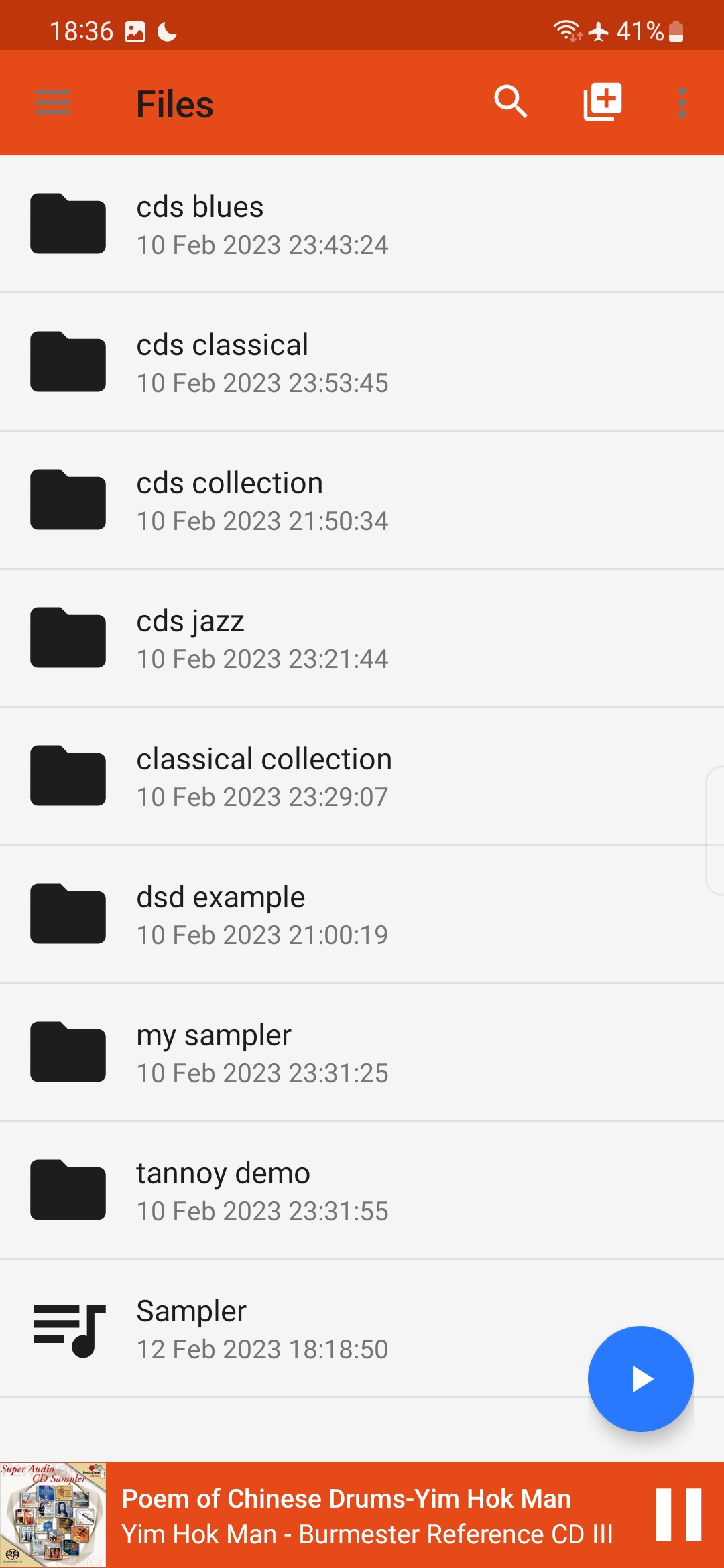Tap the blue floating play button
This screenshot has height=1568, width=724.
tap(641, 1379)
